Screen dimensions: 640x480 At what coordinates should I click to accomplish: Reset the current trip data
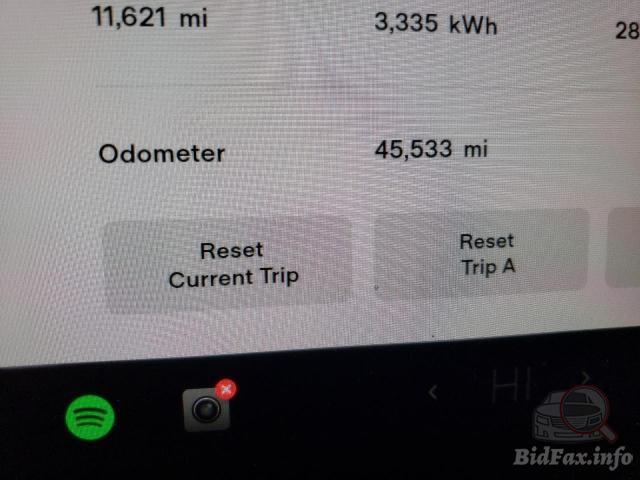(231, 263)
